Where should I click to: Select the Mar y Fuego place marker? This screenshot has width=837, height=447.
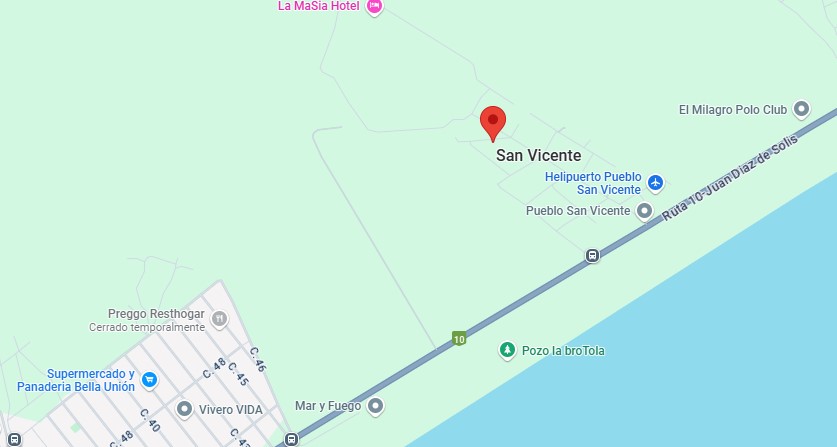point(375,406)
